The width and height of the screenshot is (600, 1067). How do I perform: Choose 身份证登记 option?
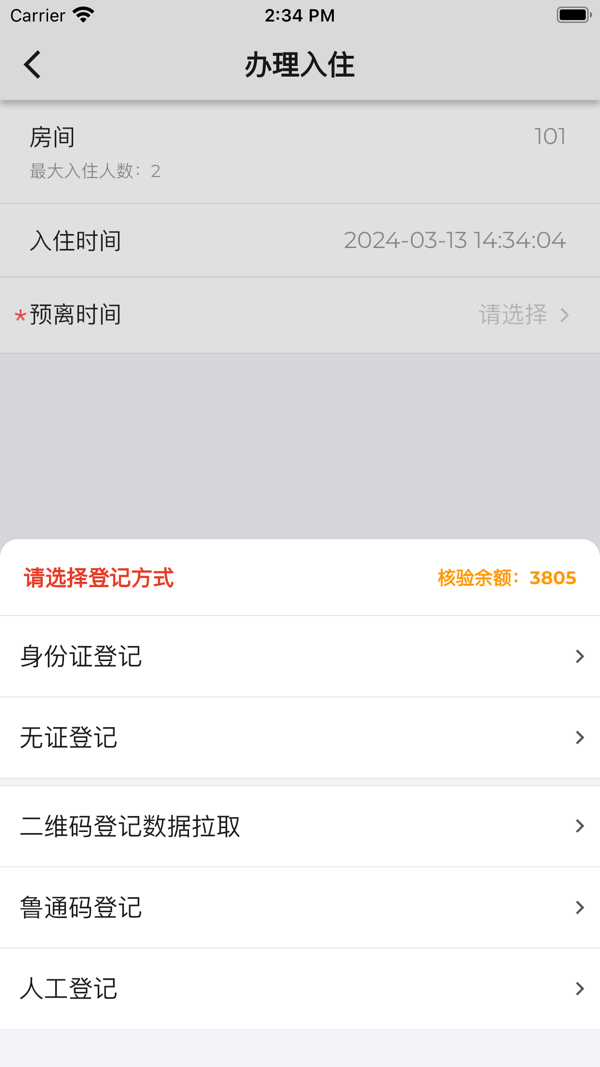(300, 656)
